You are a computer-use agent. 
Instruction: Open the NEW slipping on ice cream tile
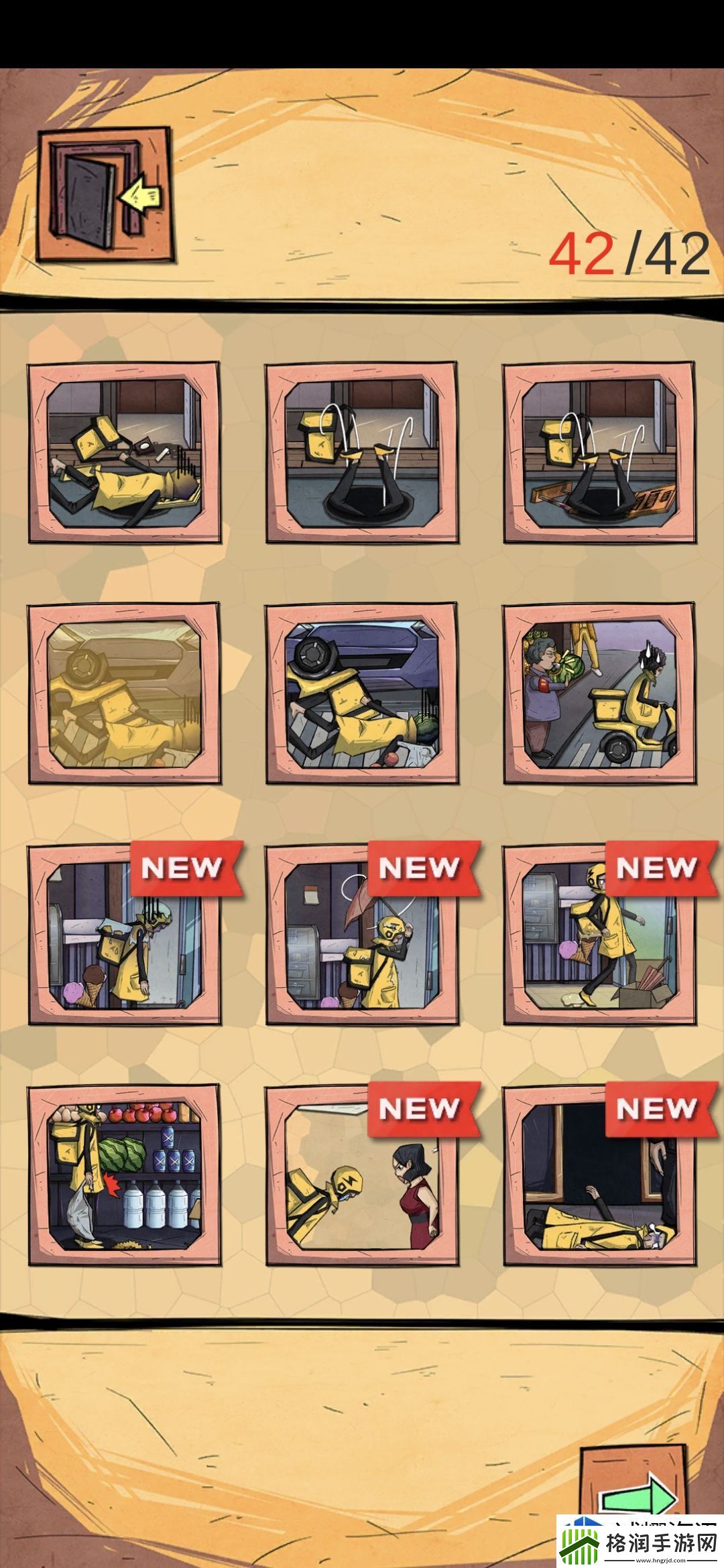pos(599,935)
